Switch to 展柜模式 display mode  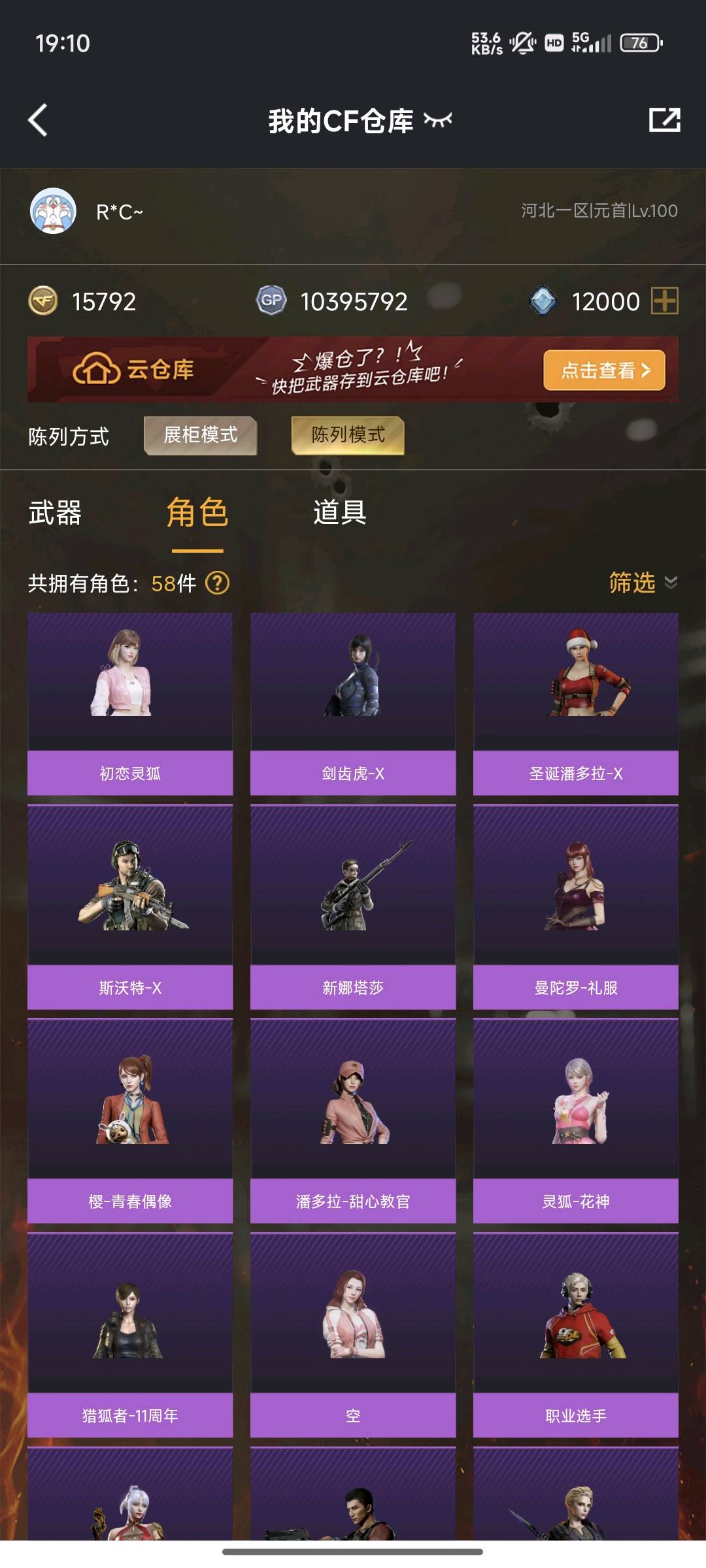(x=200, y=435)
